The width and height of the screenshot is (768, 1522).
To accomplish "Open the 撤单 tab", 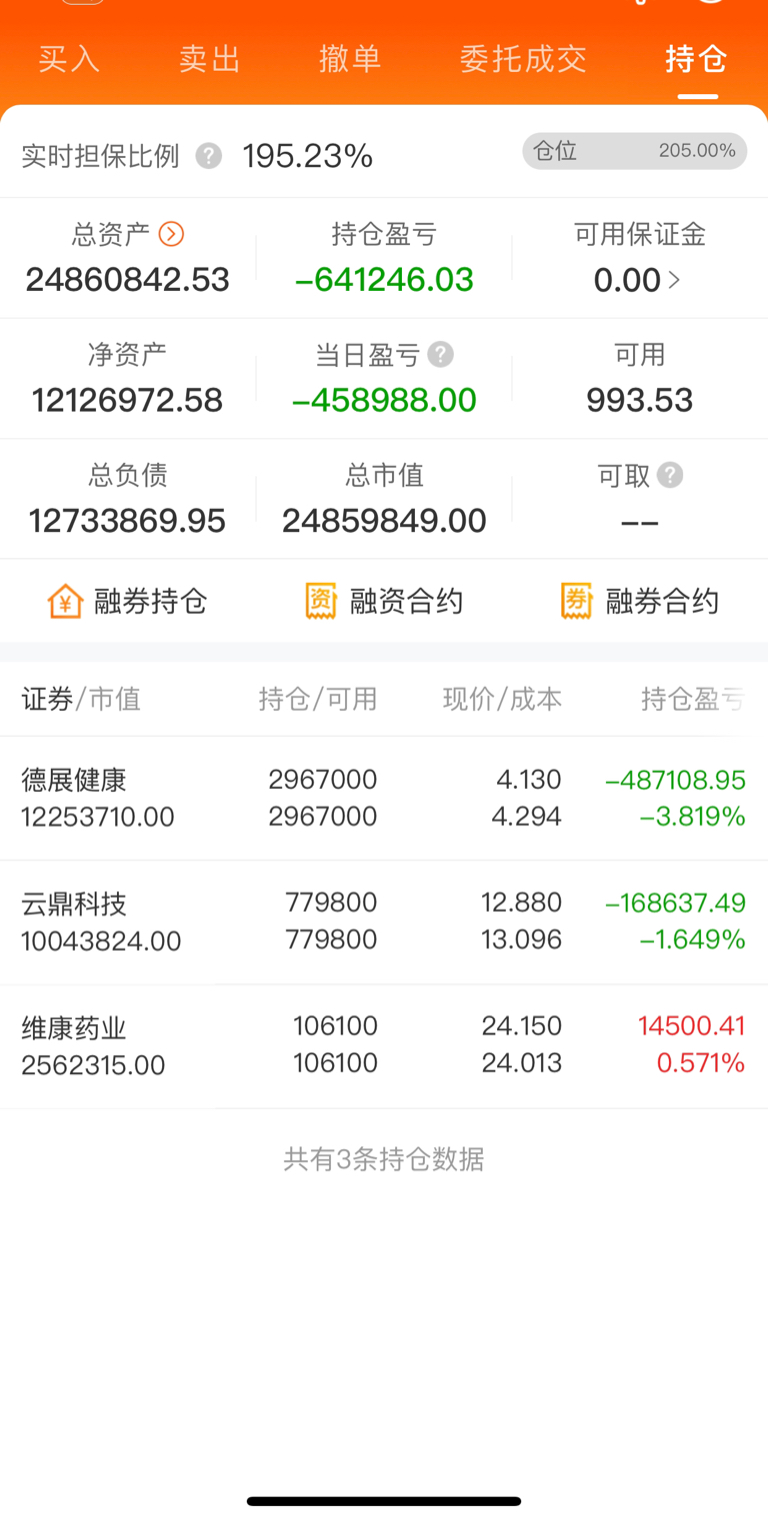I will (x=350, y=59).
